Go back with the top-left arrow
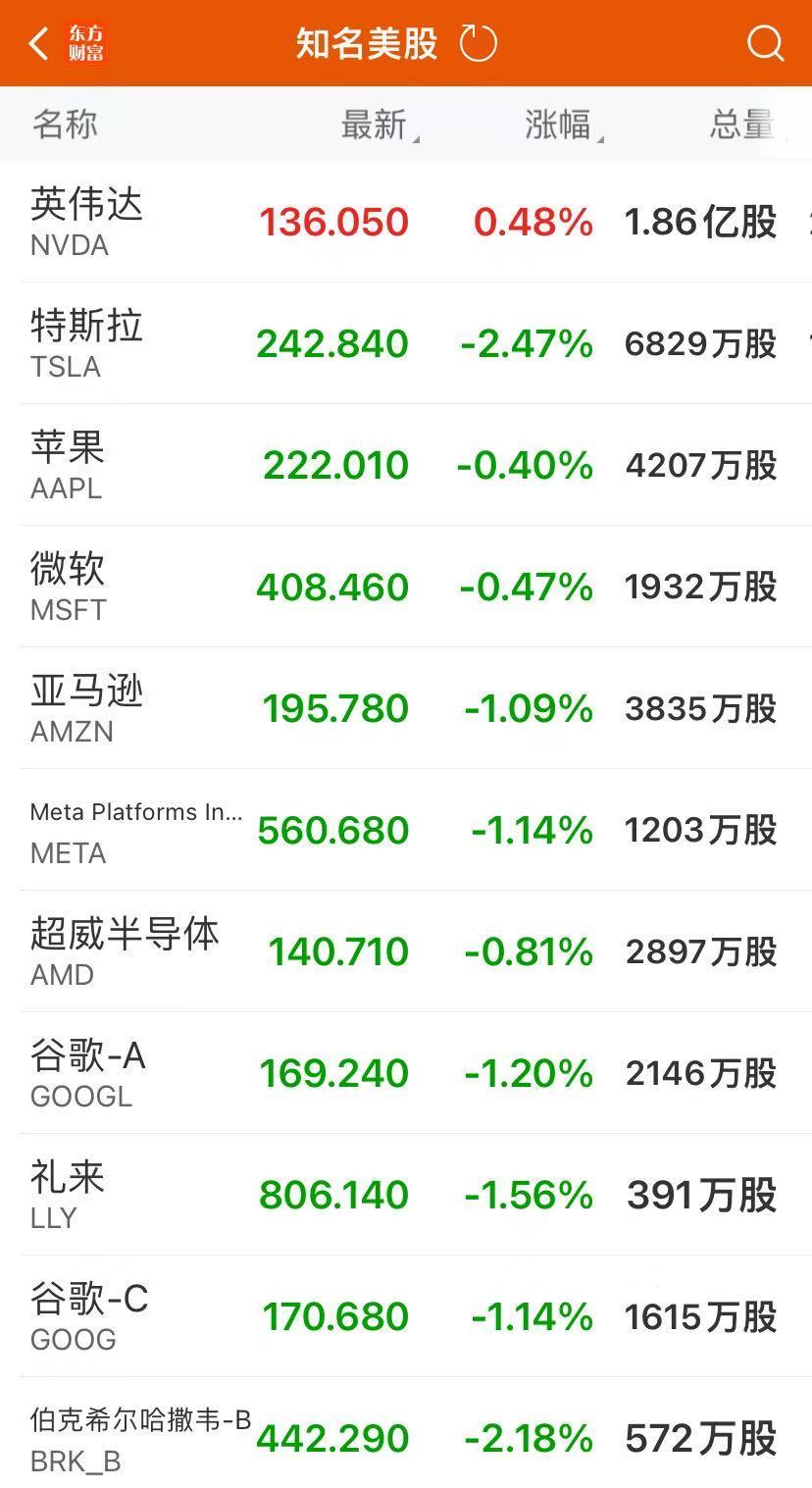This screenshot has height=1488, width=812. tap(39, 44)
